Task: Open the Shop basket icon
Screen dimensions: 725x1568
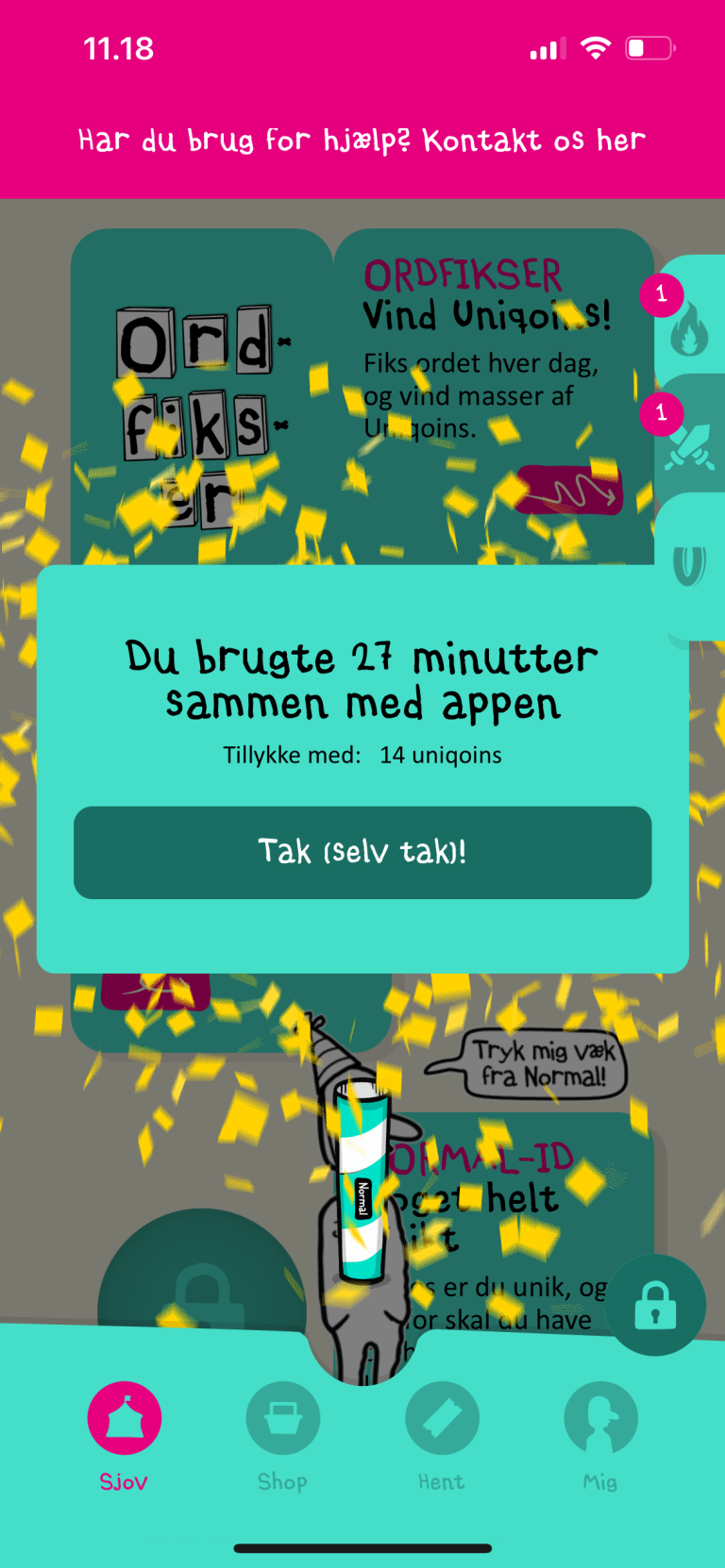Action: pyautogui.click(x=282, y=1417)
